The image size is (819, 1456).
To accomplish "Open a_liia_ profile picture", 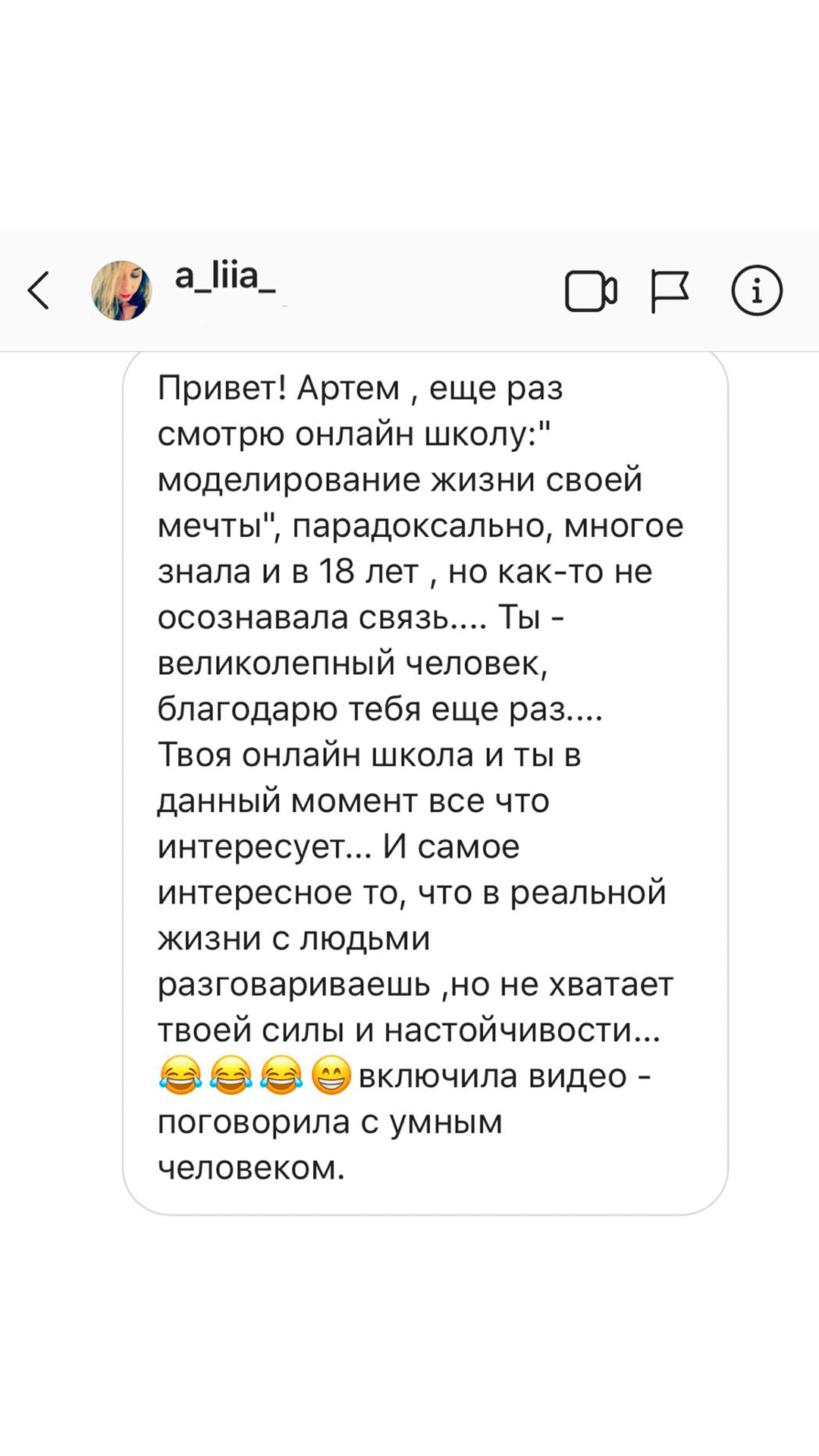I will tap(121, 290).
